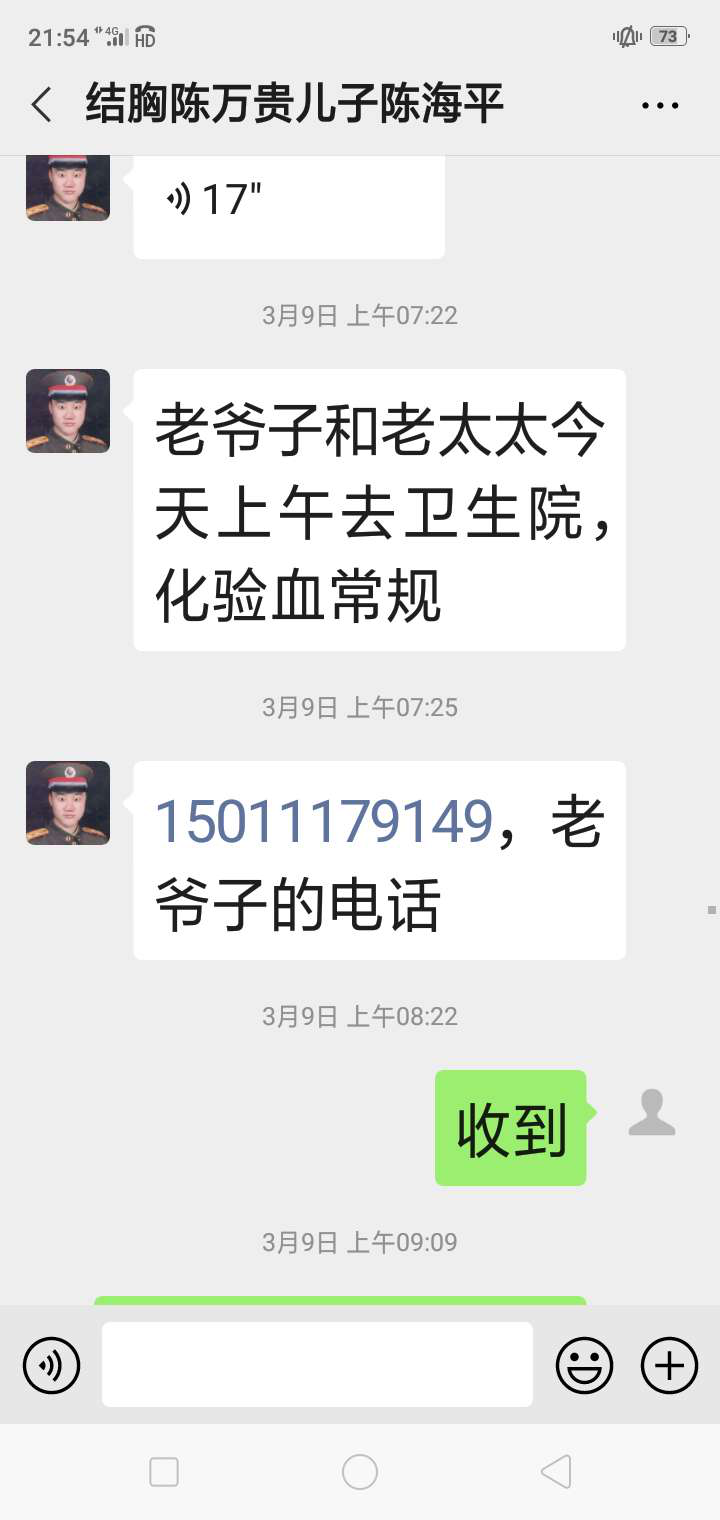Go to system home screen
720x1520 pixels.
(360, 1472)
